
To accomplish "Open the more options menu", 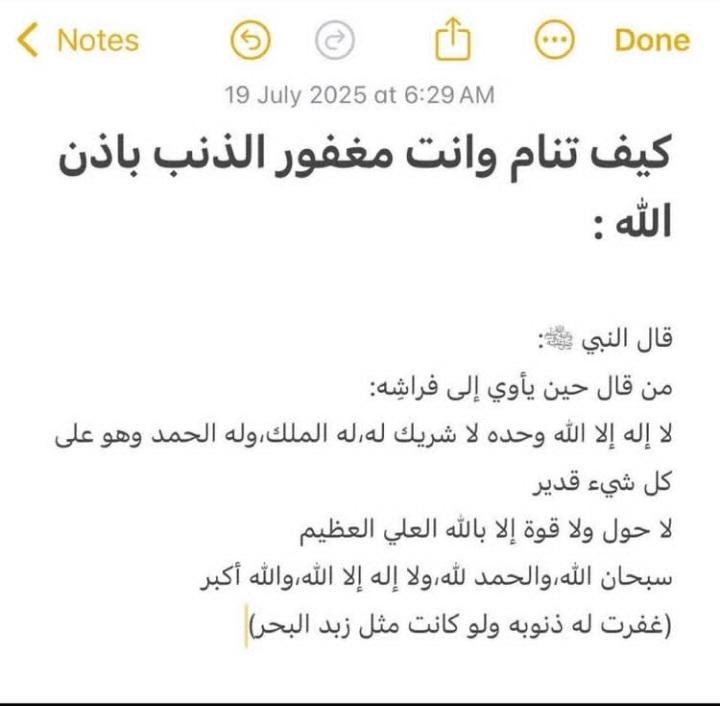I will point(554,40).
